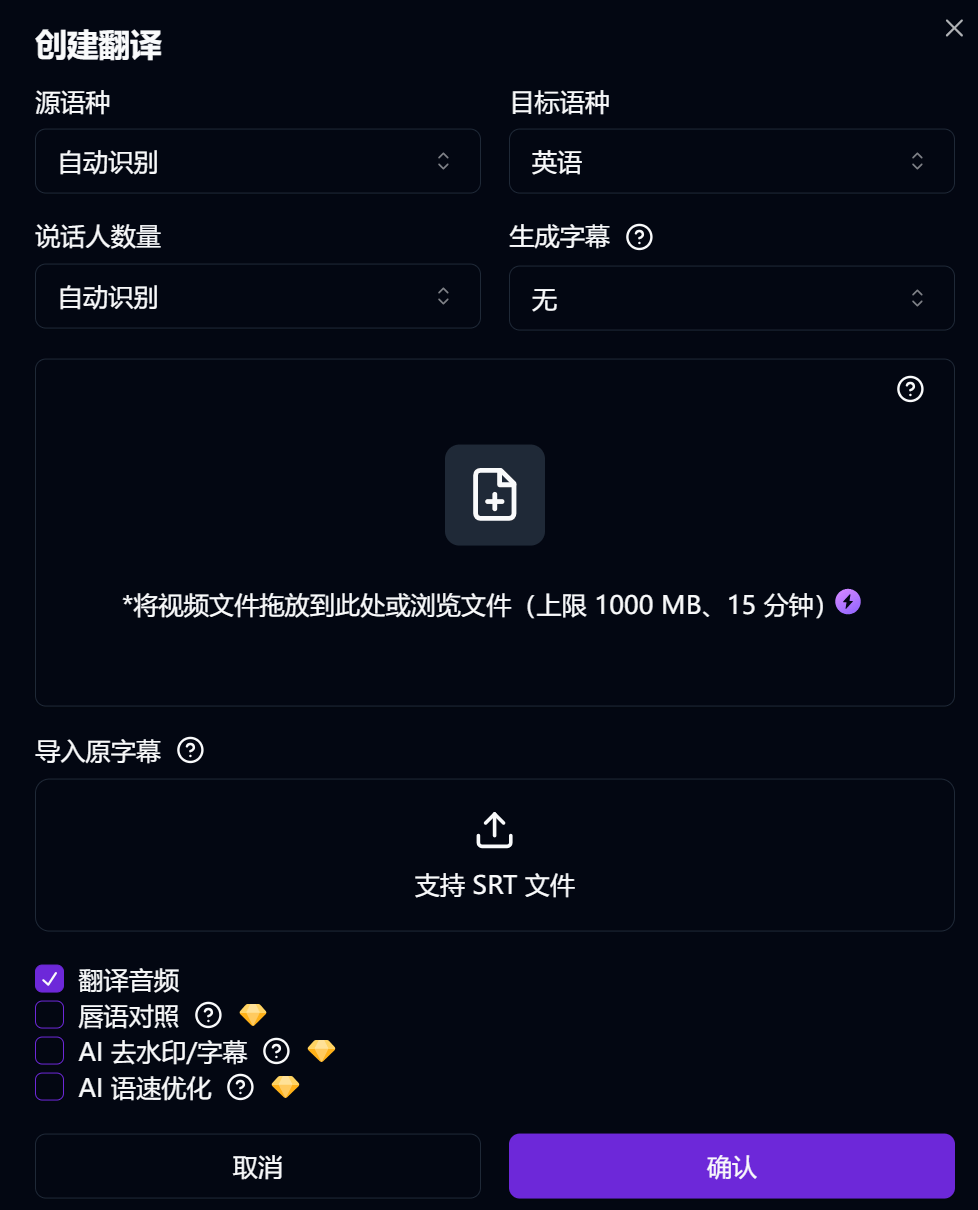Upload an SRT subtitle file
This screenshot has width=978, height=1210.
[495, 855]
